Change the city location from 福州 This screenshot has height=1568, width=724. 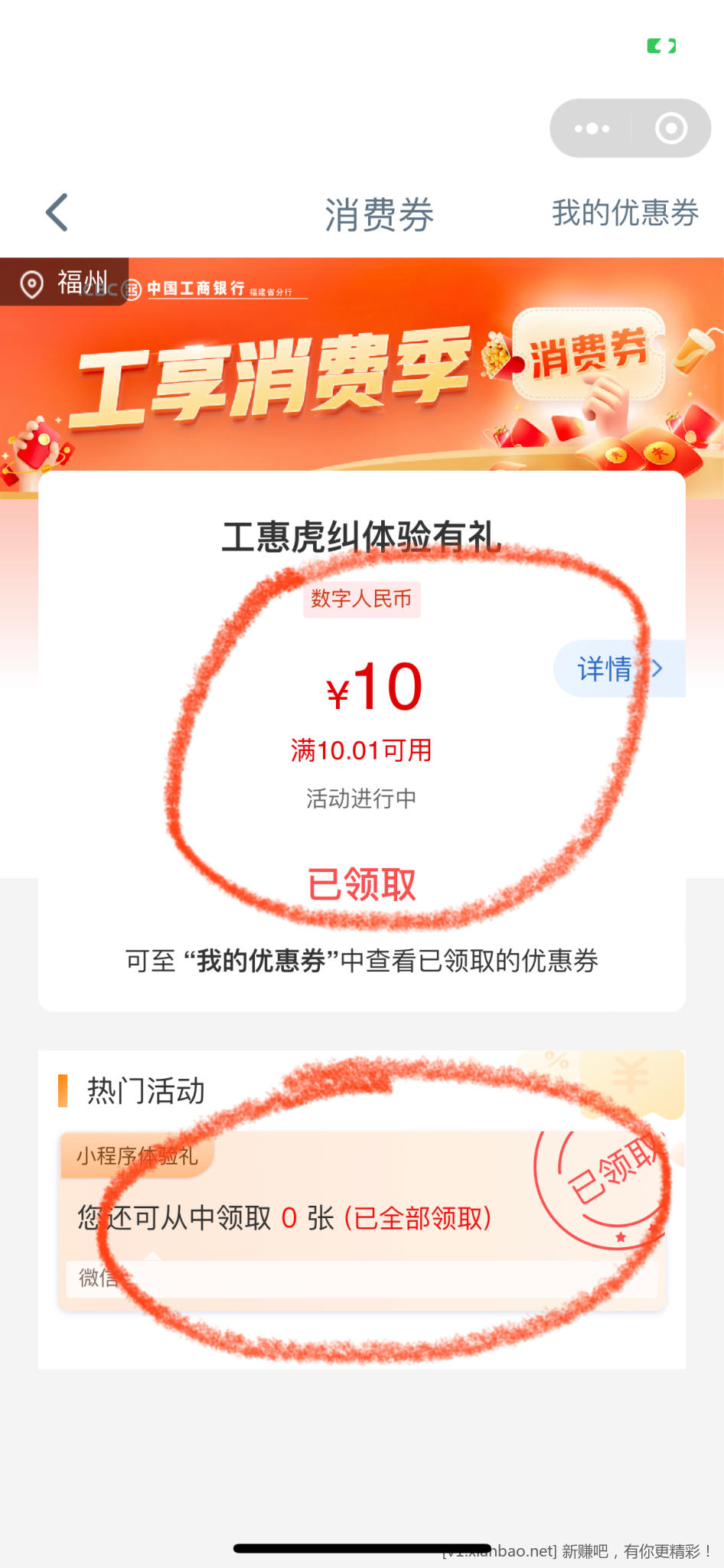[x=65, y=283]
